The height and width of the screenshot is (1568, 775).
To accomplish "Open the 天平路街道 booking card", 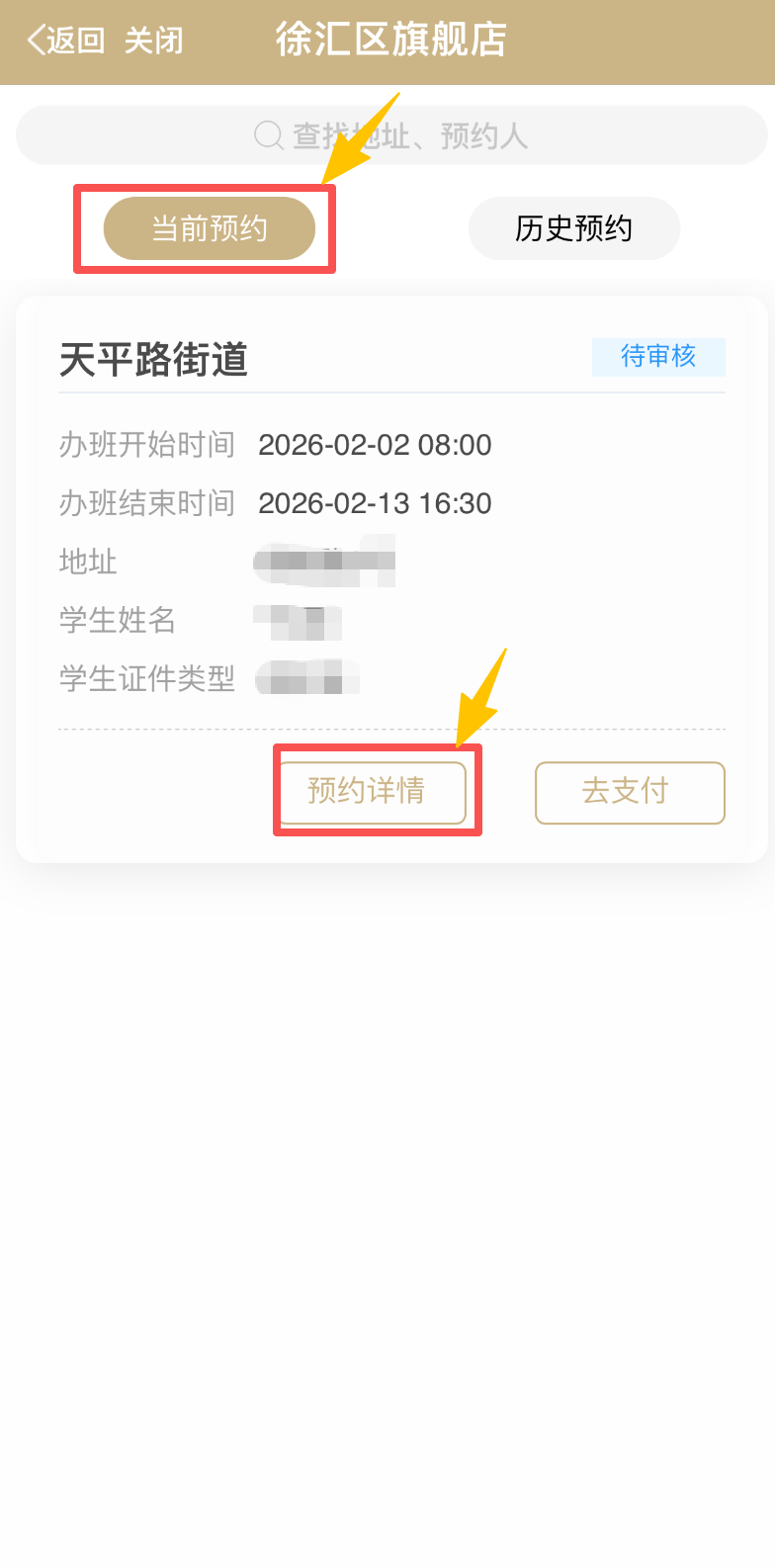I will pyautogui.click(x=154, y=360).
